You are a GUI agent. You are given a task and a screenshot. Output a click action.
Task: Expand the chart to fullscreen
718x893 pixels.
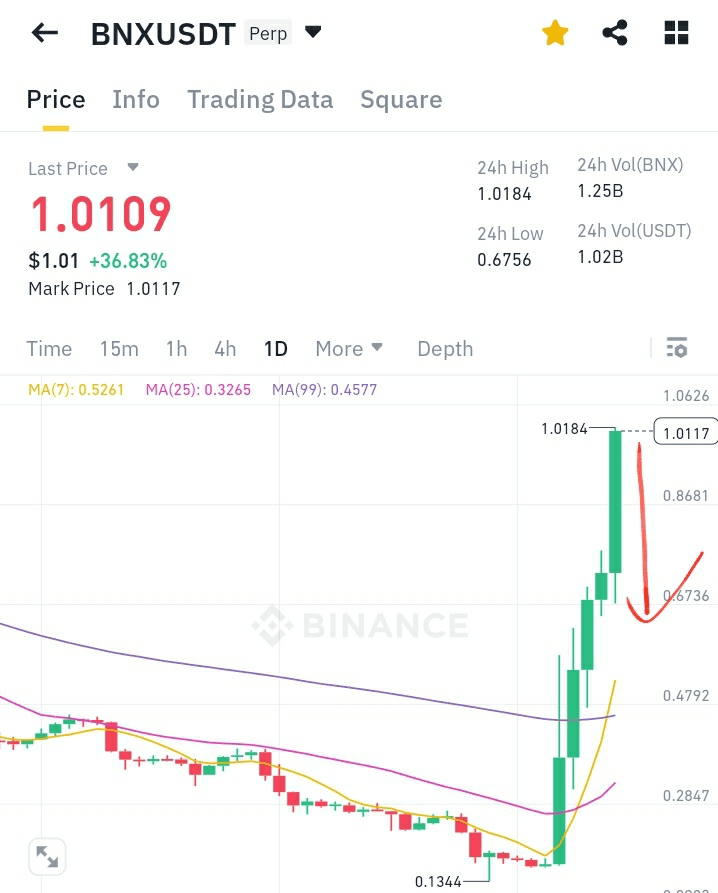46,855
